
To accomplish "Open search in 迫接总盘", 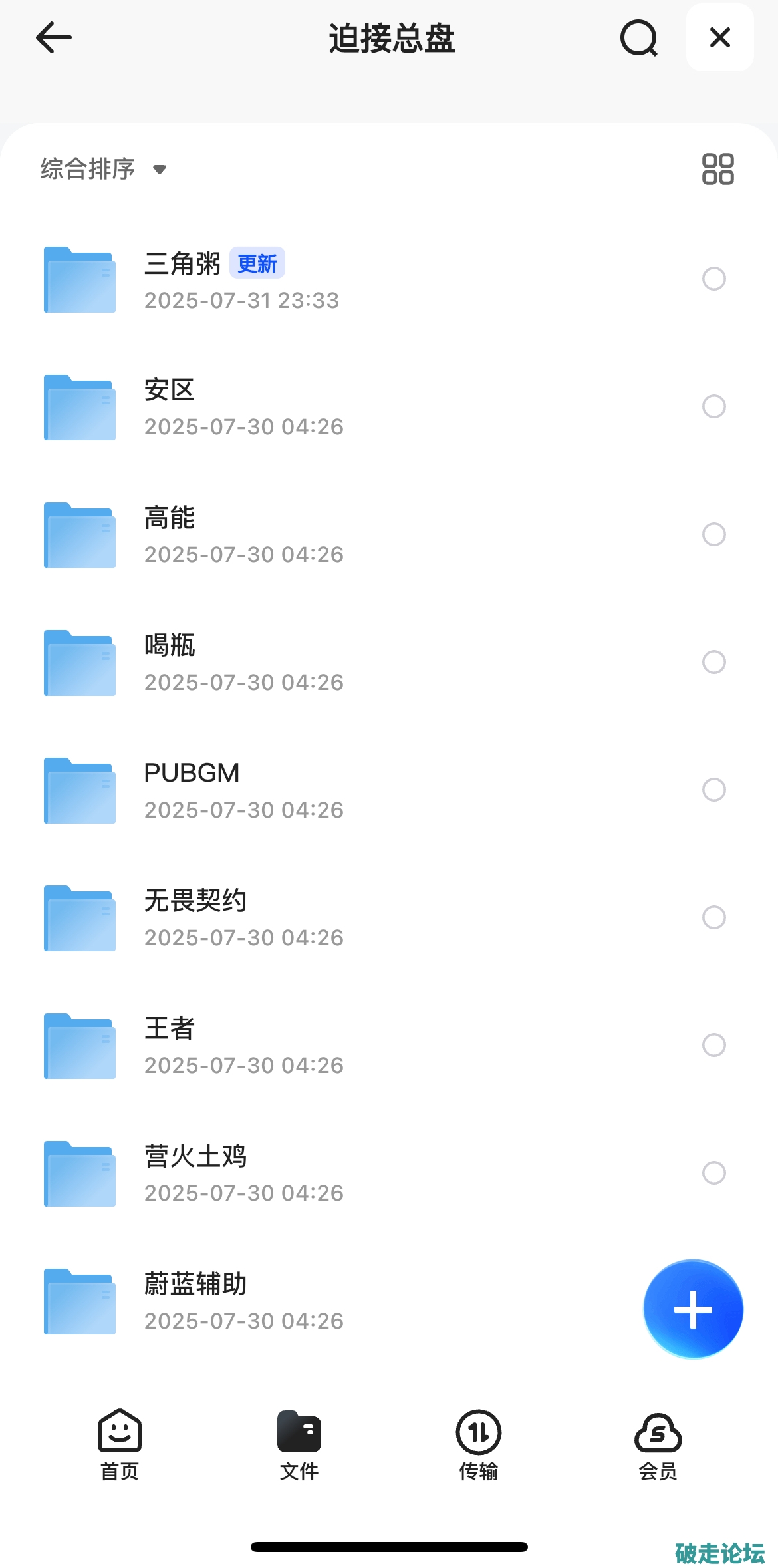I will [x=638, y=38].
